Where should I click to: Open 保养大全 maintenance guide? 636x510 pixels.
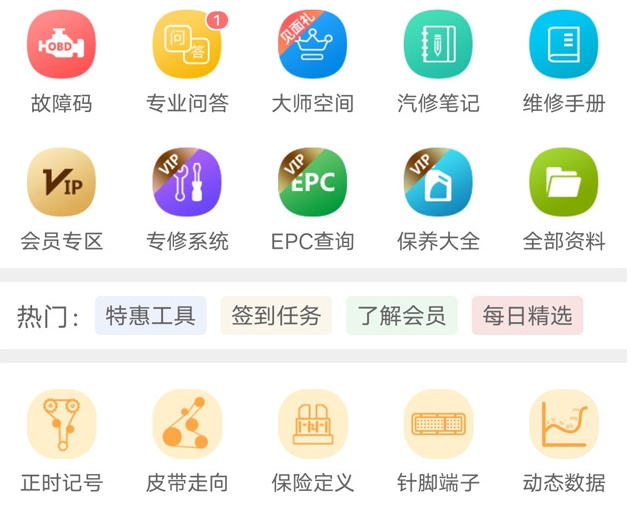tap(438, 183)
